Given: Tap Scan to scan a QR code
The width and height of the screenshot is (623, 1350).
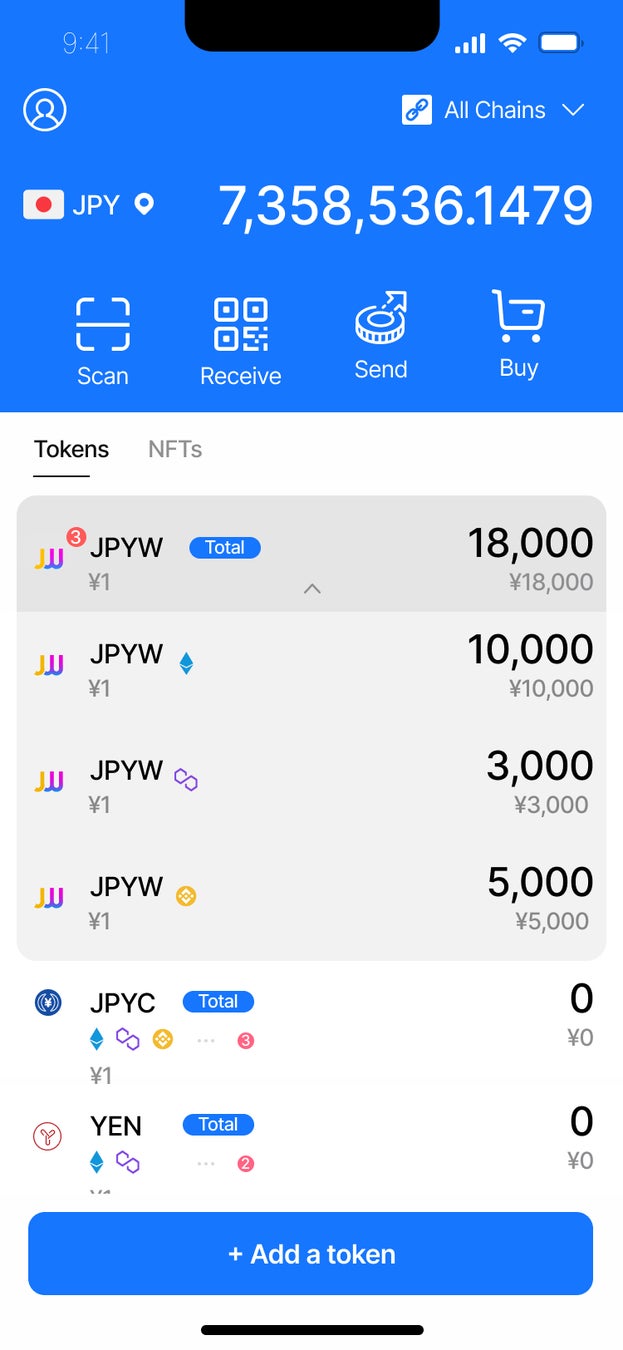Looking at the screenshot, I should (x=103, y=341).
